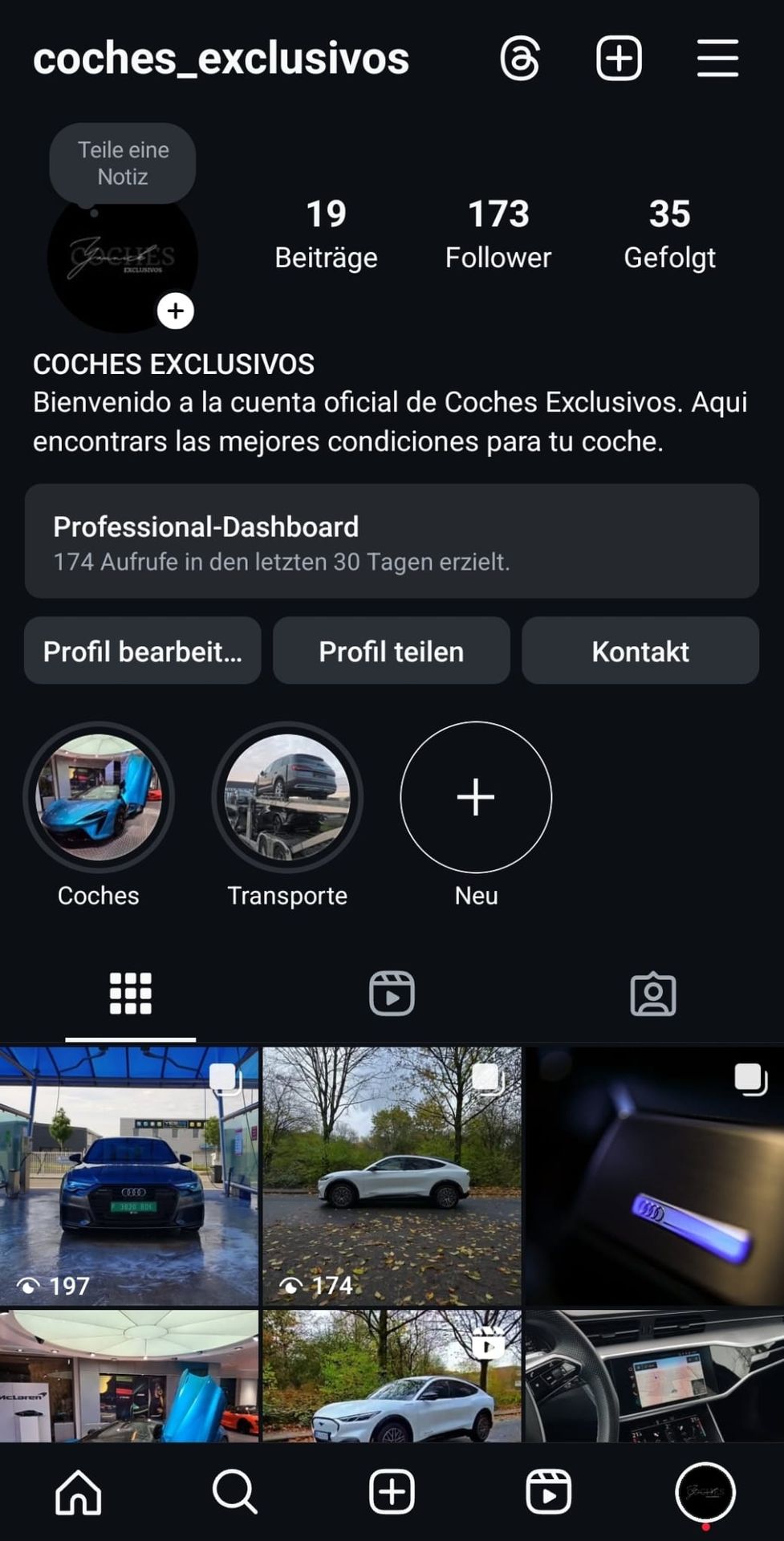Open the Professional-Dashboard card

(x=392, y=542)
